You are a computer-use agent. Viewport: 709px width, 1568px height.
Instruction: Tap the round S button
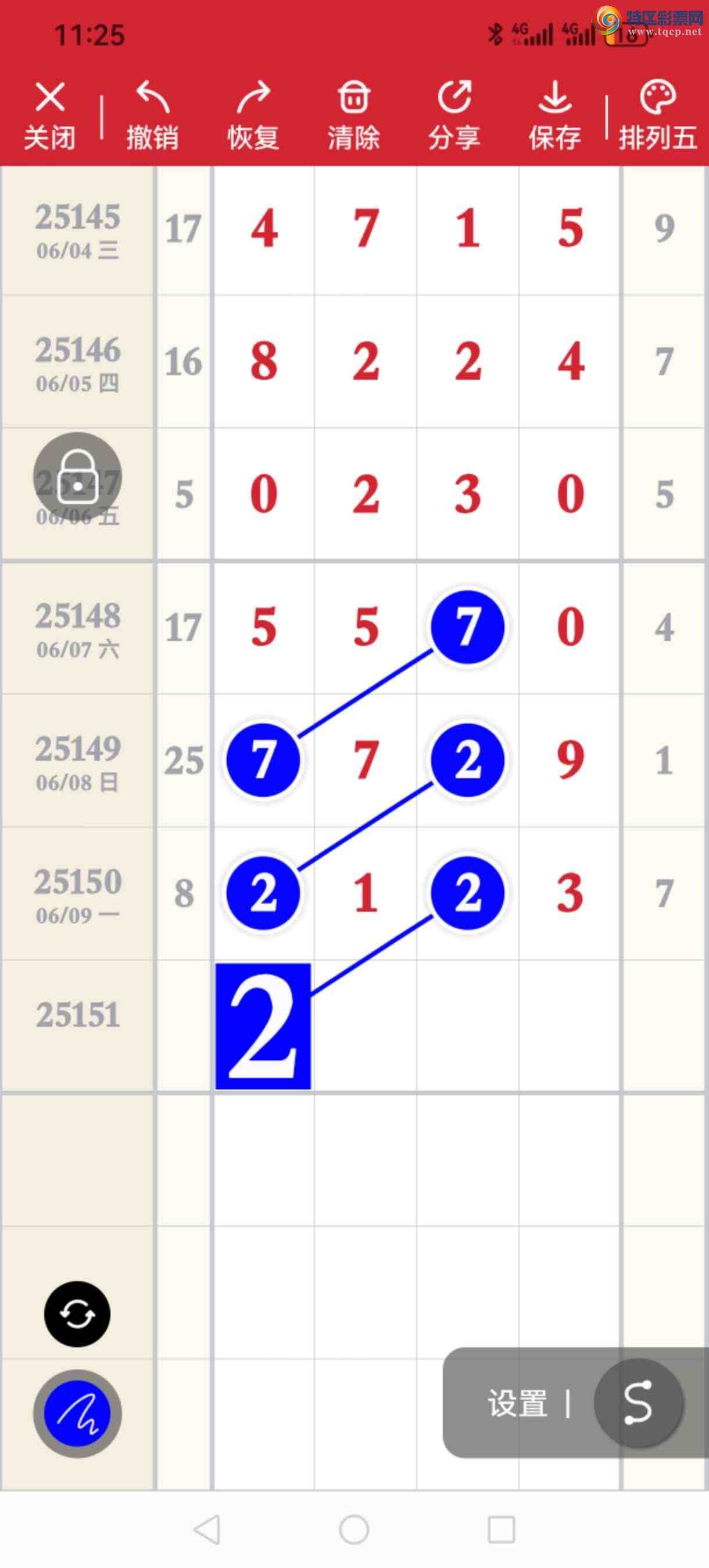(638, 1402)
